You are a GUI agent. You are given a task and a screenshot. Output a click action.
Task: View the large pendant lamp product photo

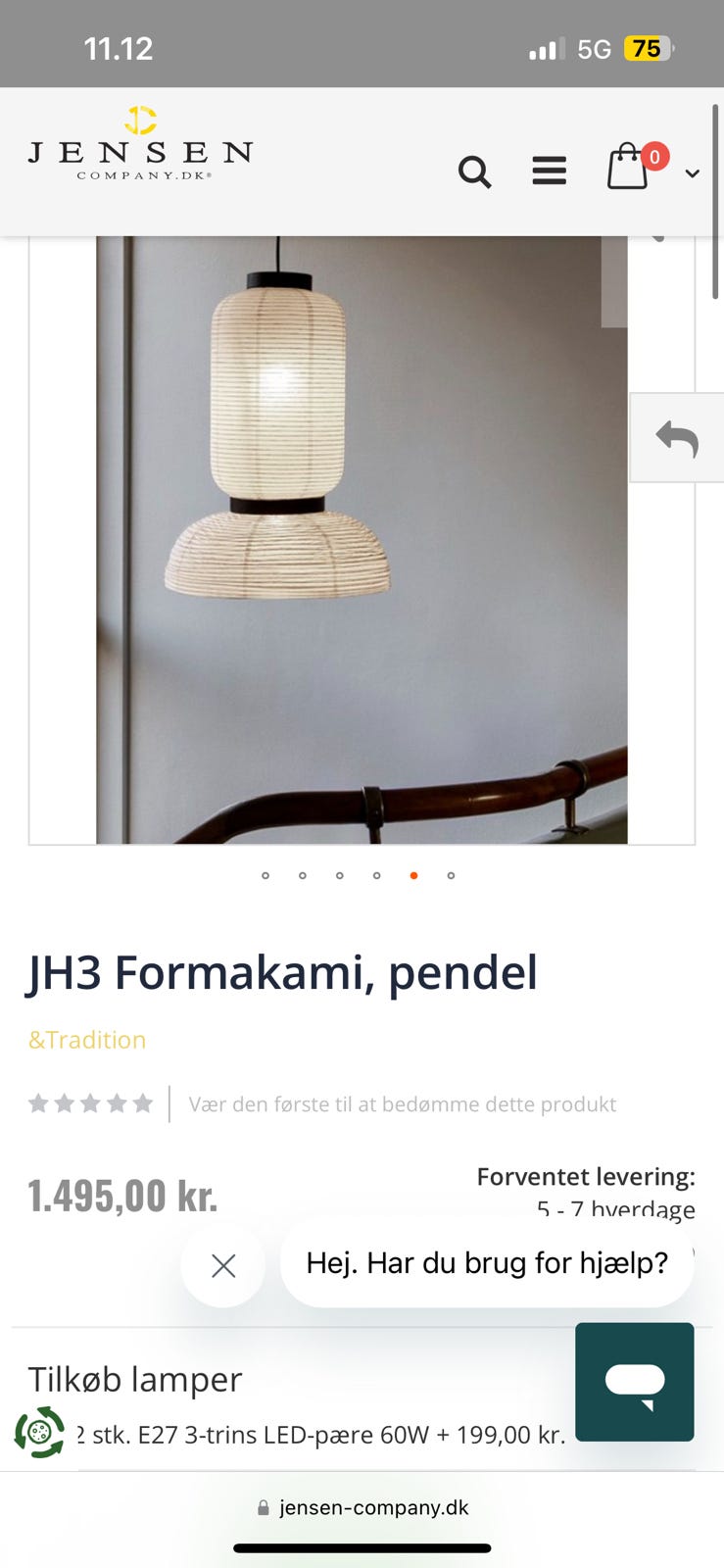tap(362, 539)
